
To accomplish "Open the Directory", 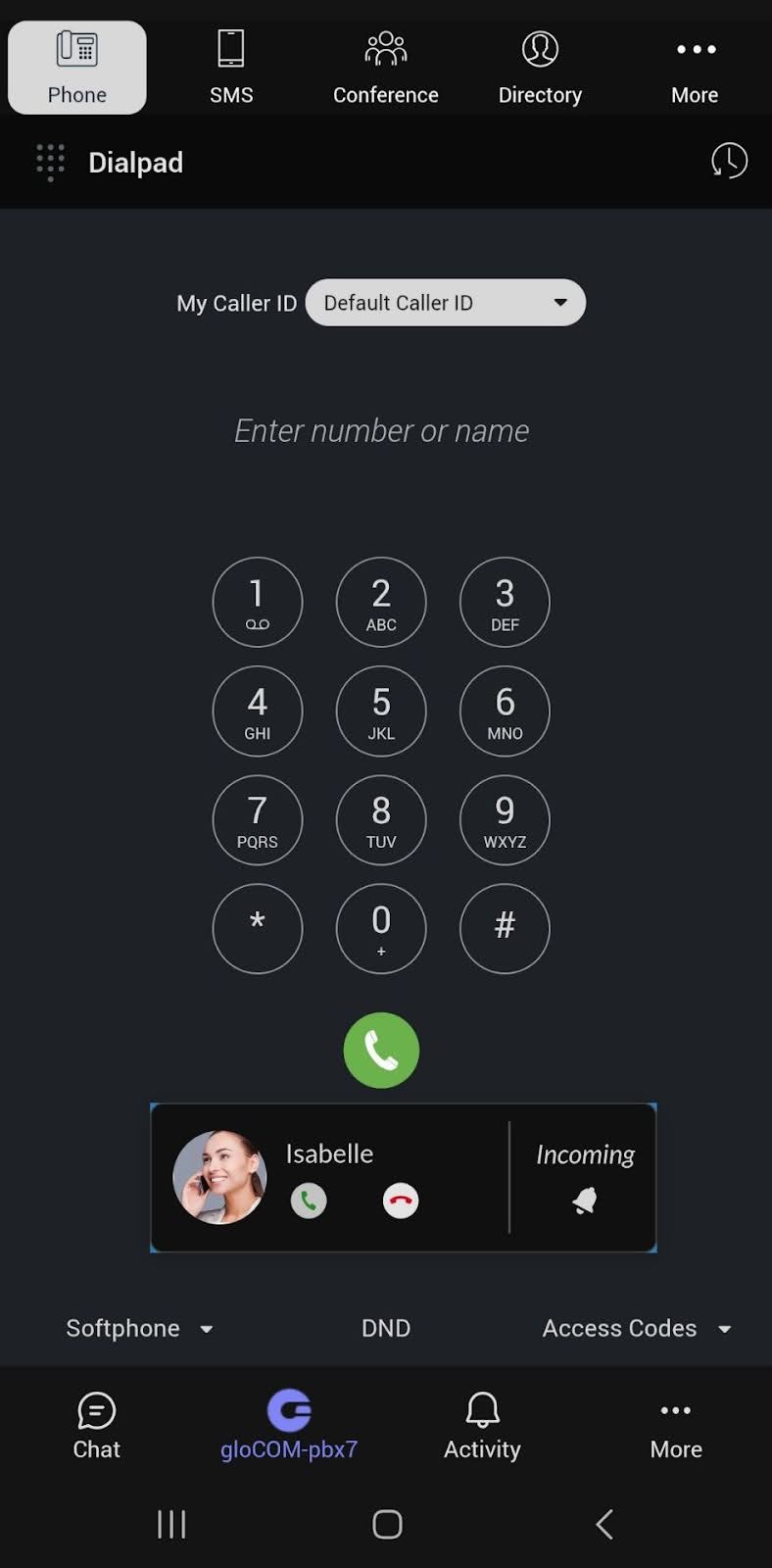I will click(x=540, y=67).
